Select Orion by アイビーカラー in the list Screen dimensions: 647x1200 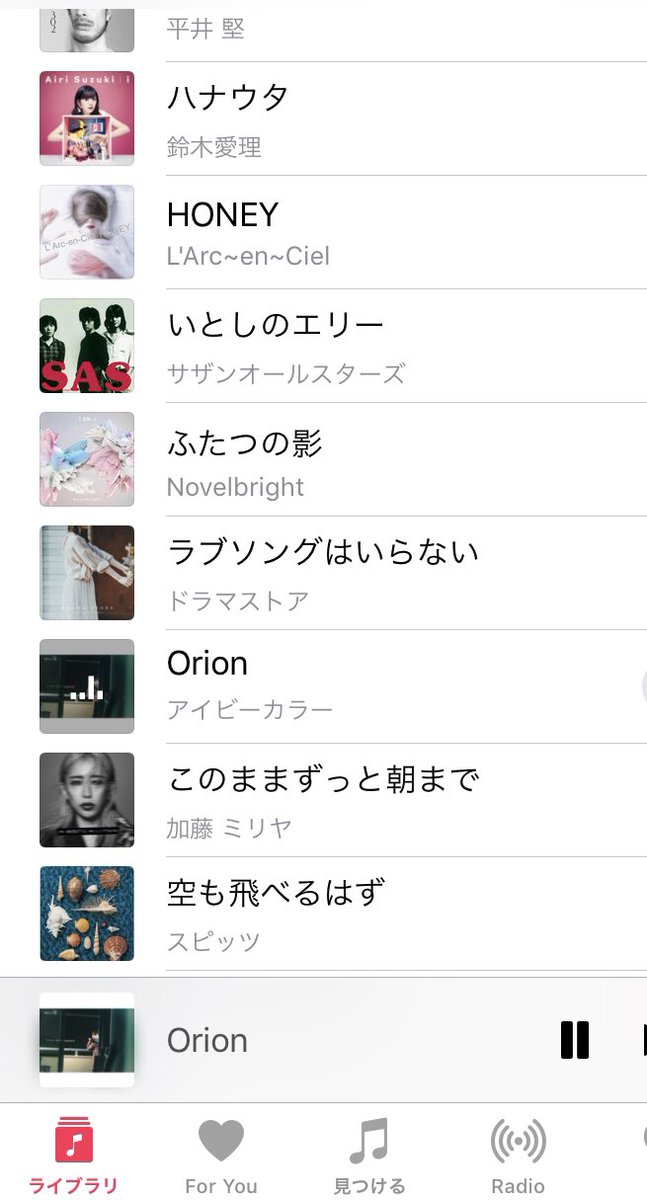coord(323,686)
